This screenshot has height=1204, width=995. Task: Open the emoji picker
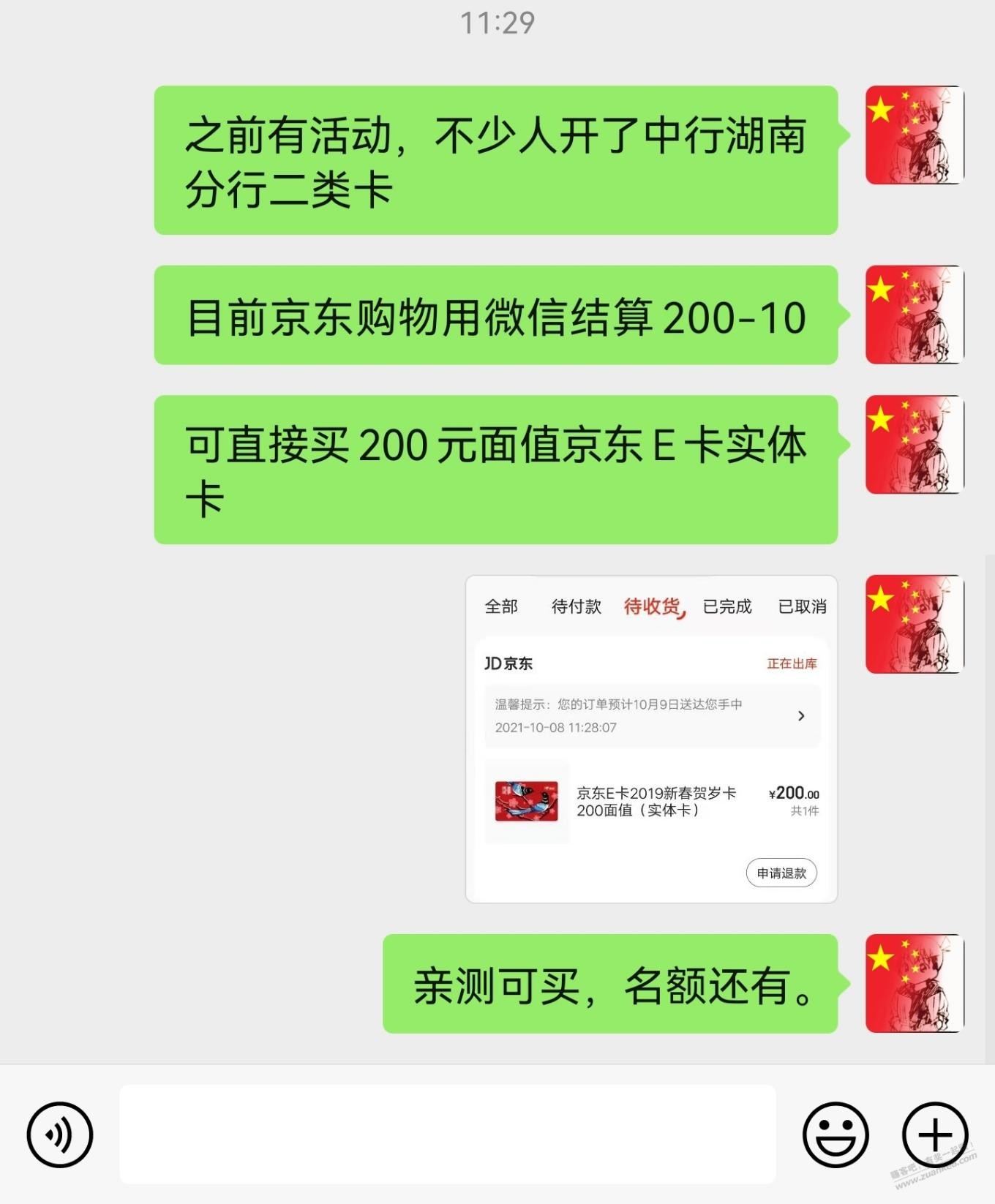pos(836,1135)
